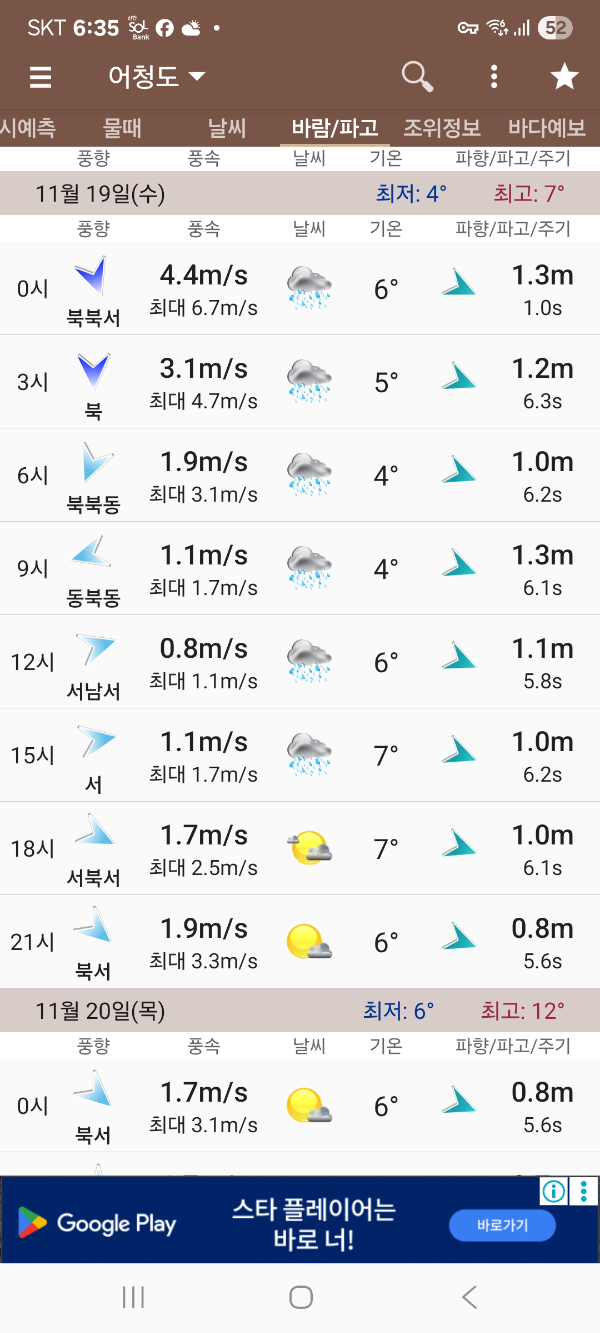Return to the home screen
This screenshot has width=600, height=1333.
pos(301,1297)
